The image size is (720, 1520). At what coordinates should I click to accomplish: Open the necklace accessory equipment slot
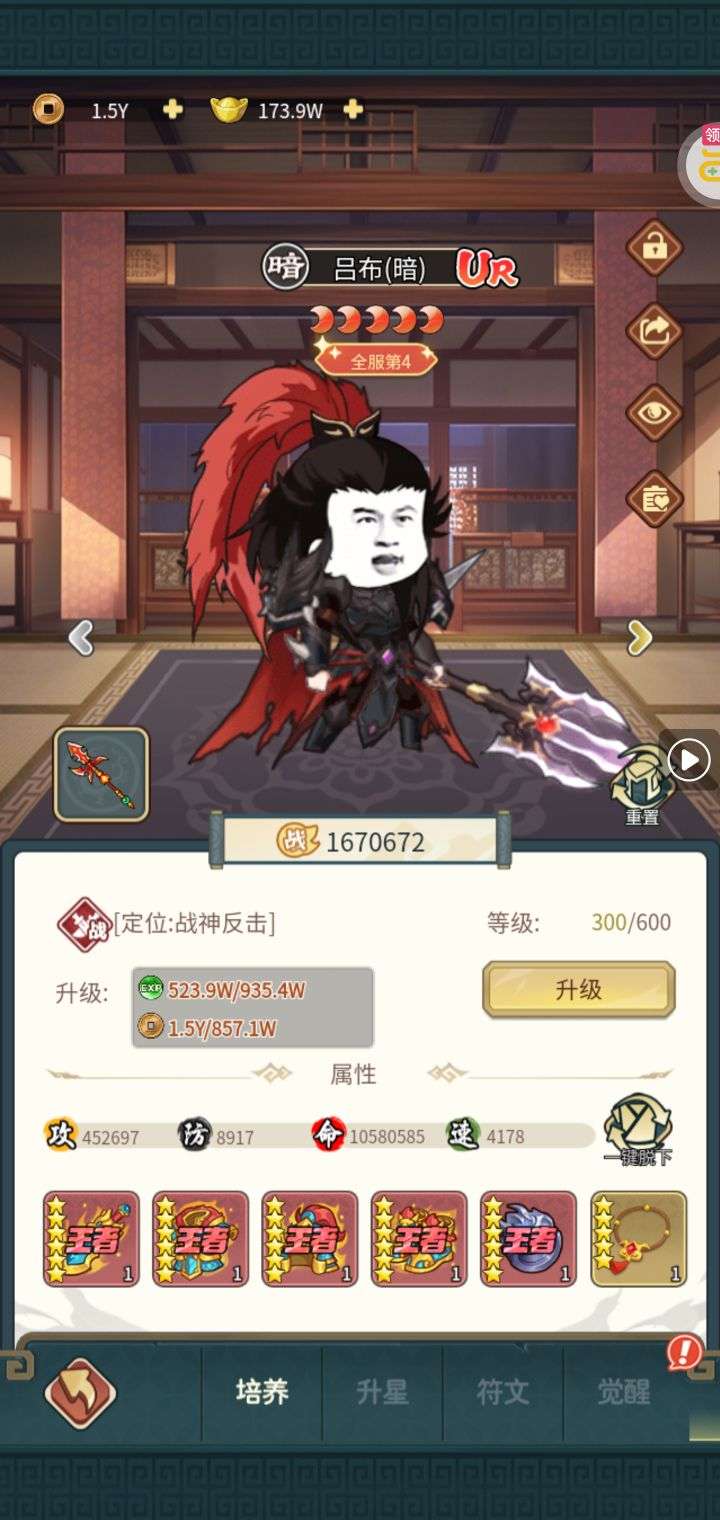[x=638, y=1238]
